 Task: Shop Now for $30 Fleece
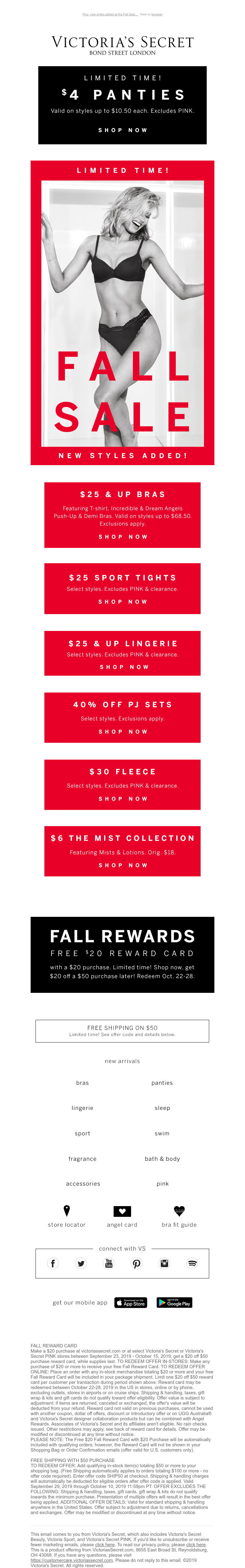click(x=122, y=799)
